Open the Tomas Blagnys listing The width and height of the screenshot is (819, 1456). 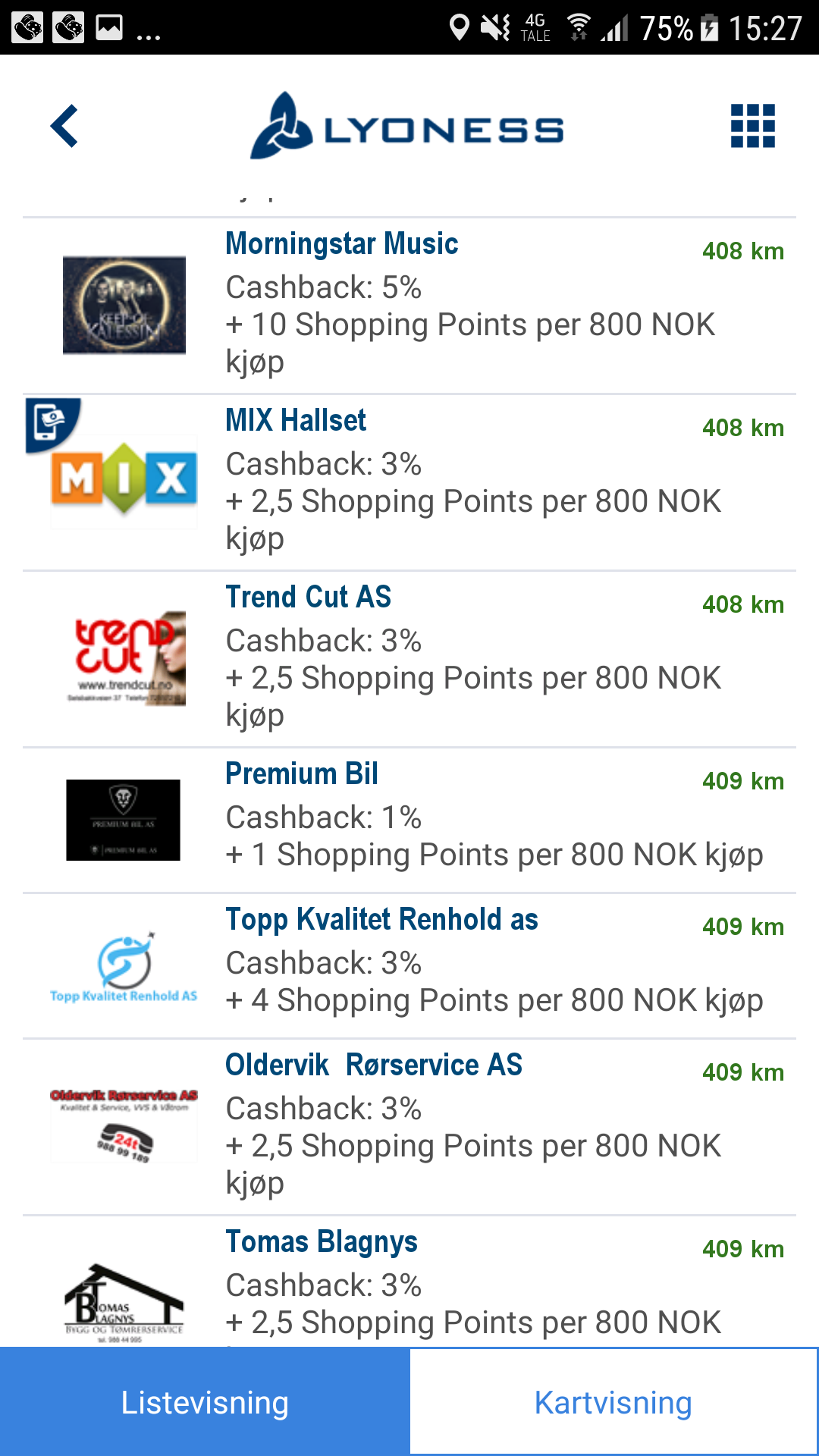(409, 1282)
